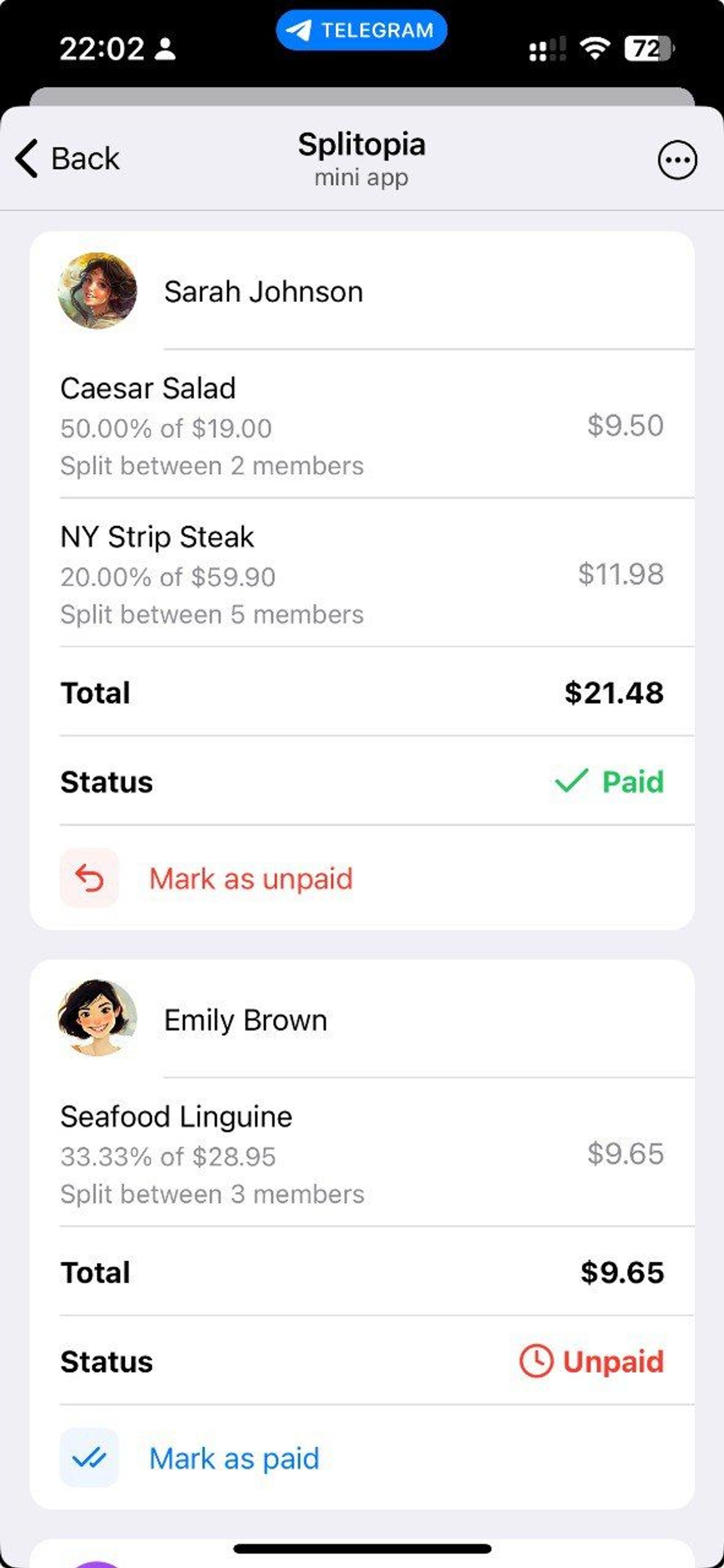Tap the Telegram pill at the top
This screenshot has width=724, height=1568.
coord(362,29)
